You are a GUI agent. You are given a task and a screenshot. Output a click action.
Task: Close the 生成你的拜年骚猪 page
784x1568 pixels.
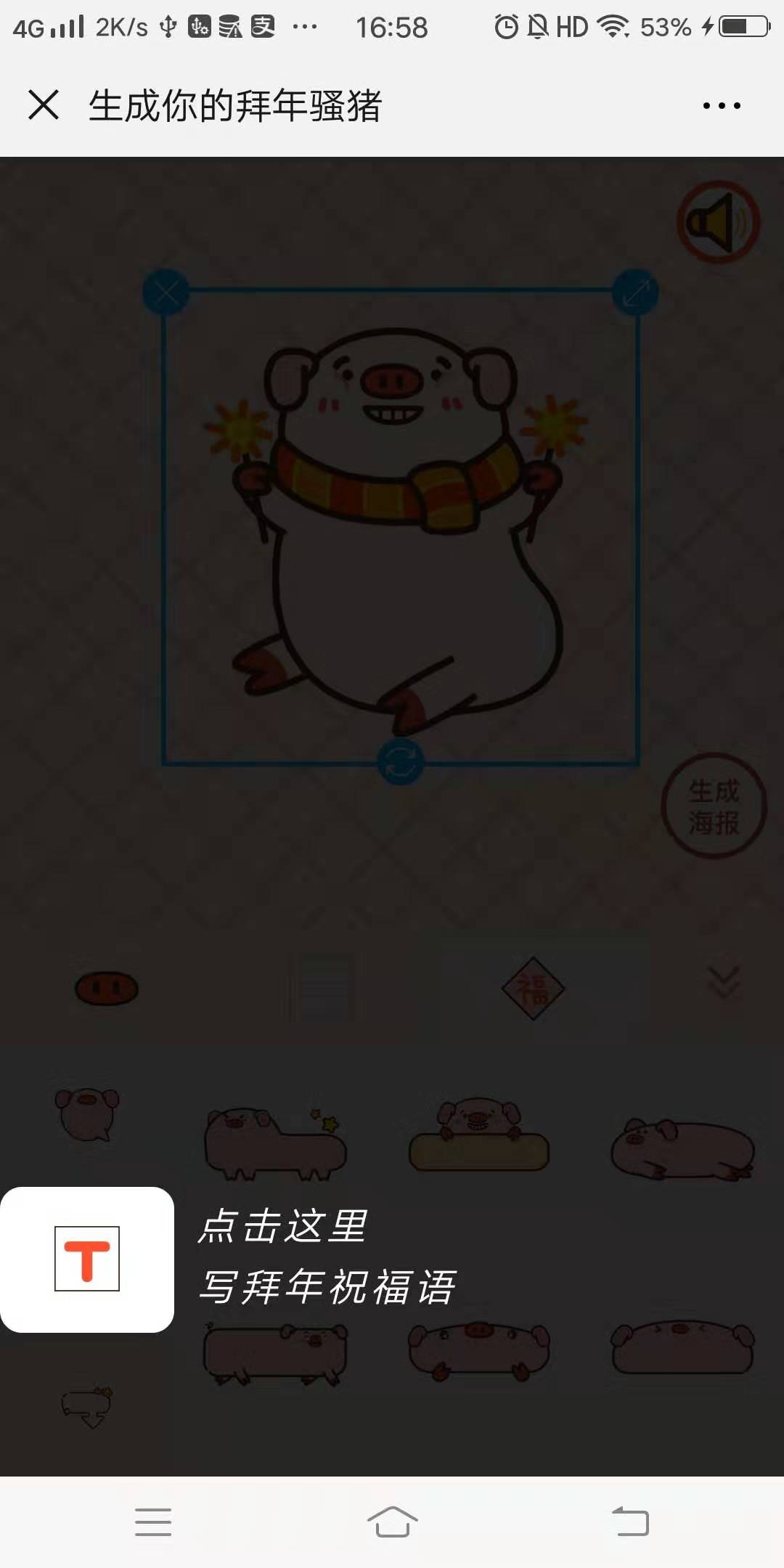point(44,105)
